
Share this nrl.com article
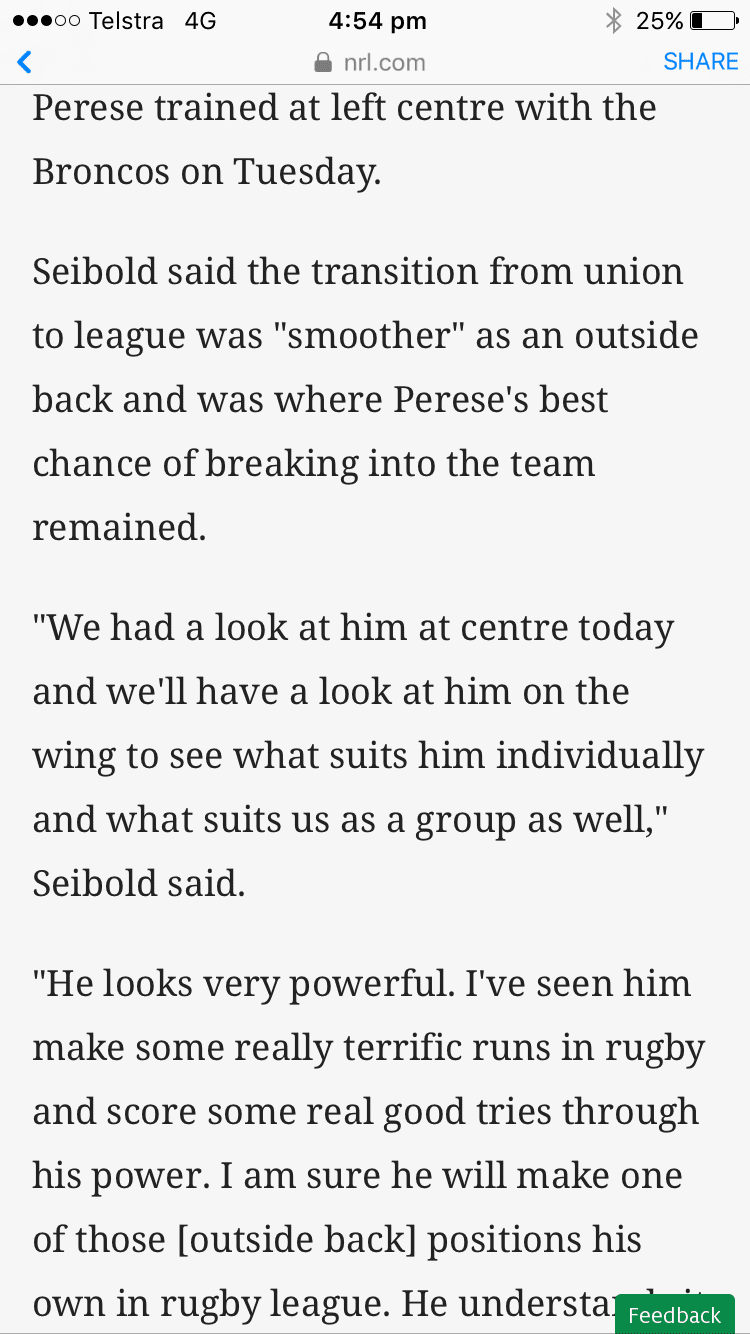coord(700,62)
